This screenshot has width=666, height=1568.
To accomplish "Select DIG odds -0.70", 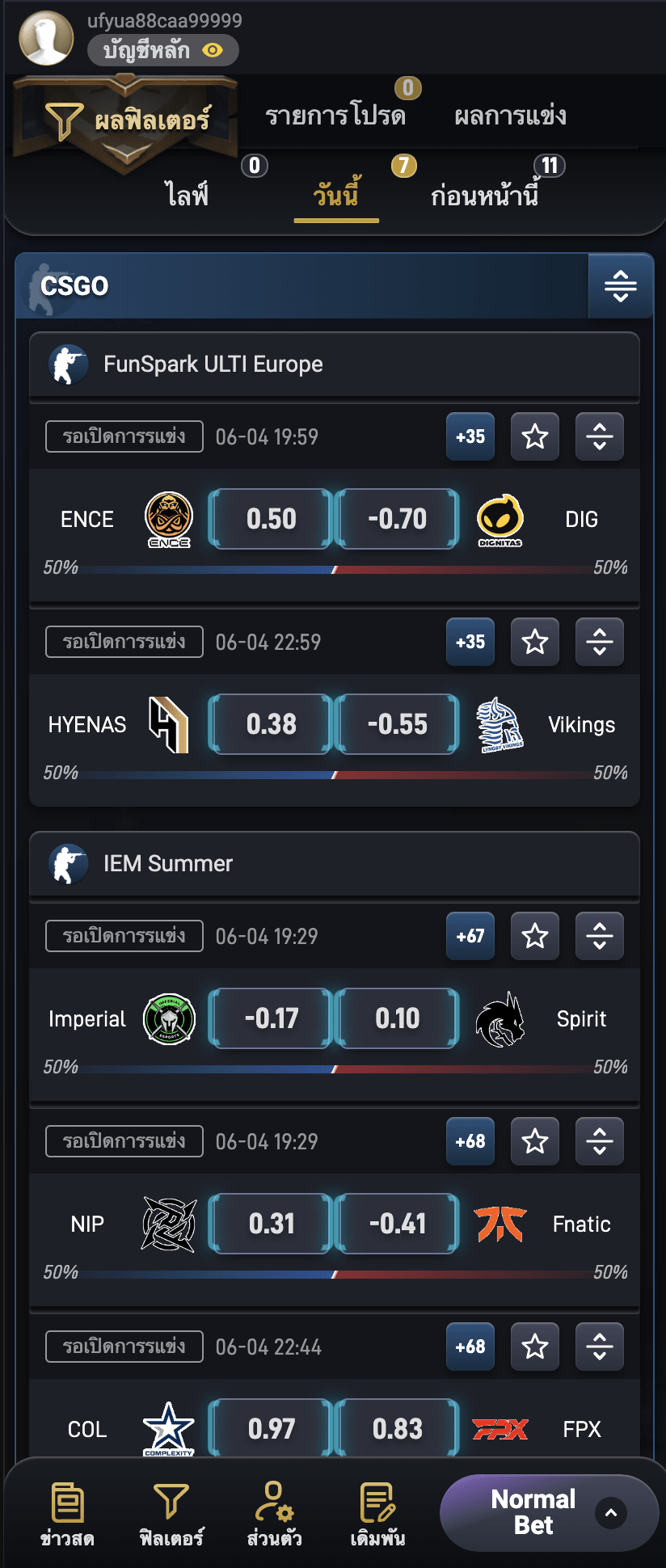I will click(x=397, y=519).
